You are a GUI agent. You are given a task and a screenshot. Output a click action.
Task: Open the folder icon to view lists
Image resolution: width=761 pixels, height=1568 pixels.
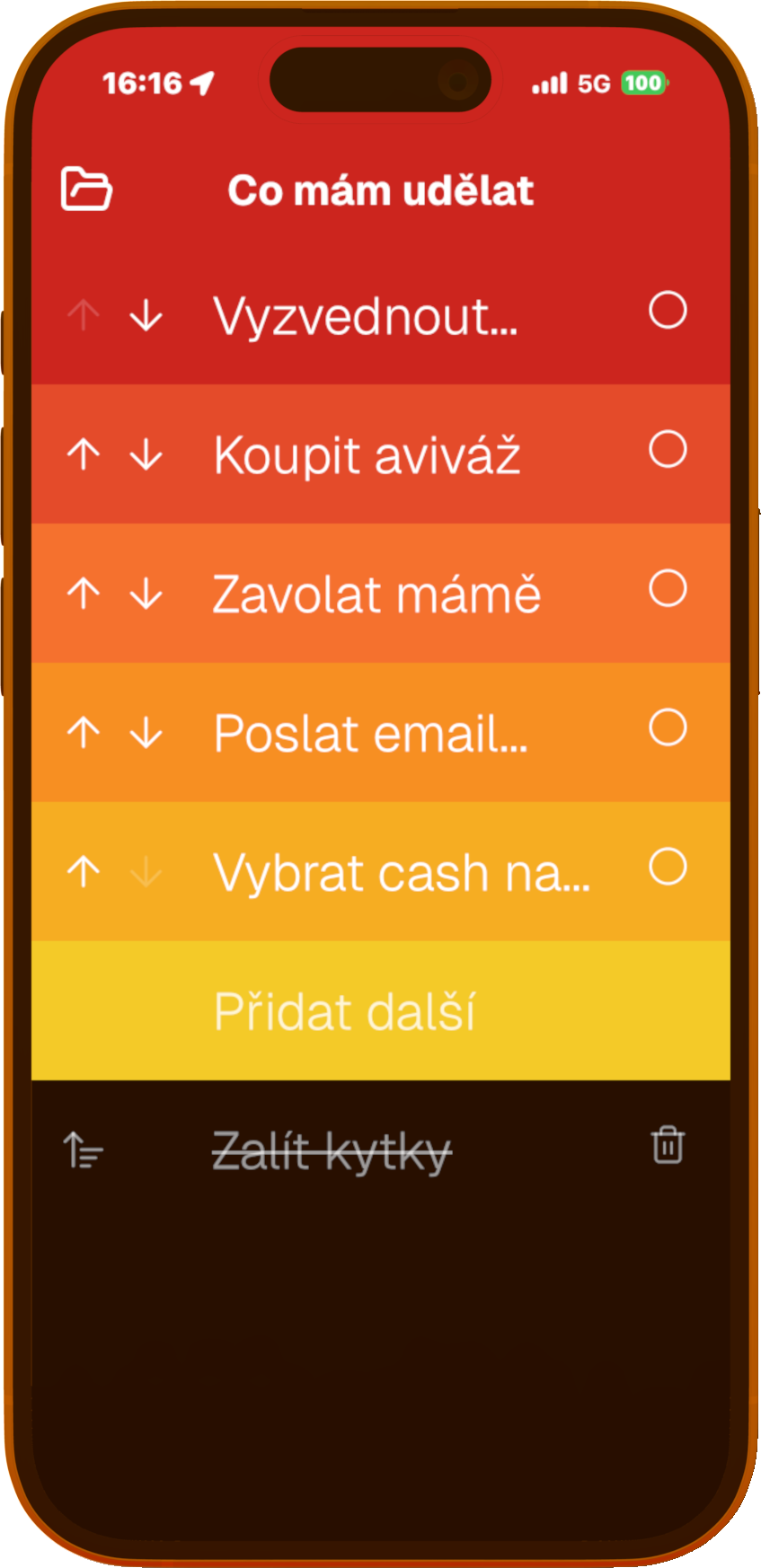pyautogui.click(x=87, y=189)
